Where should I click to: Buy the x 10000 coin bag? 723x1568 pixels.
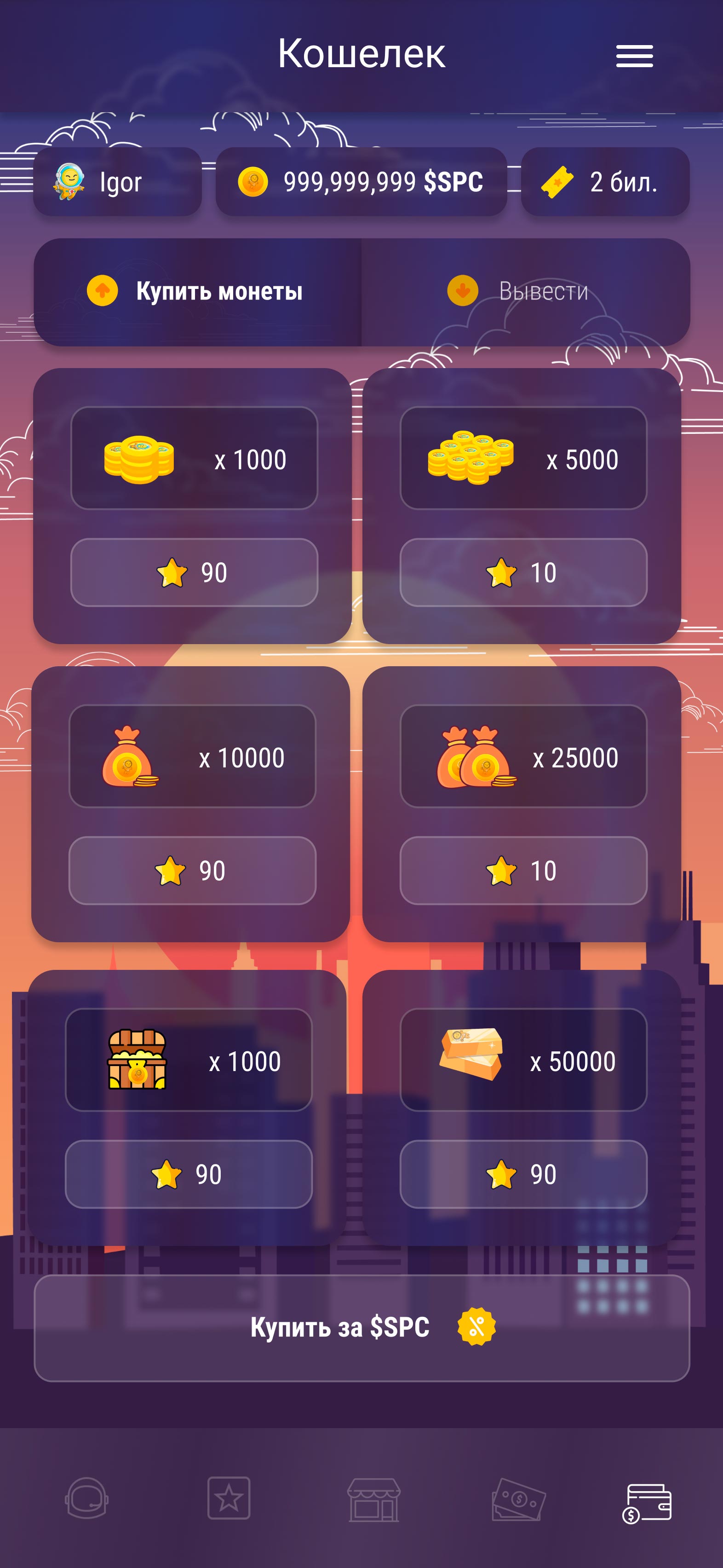click(x=192, y=870)
